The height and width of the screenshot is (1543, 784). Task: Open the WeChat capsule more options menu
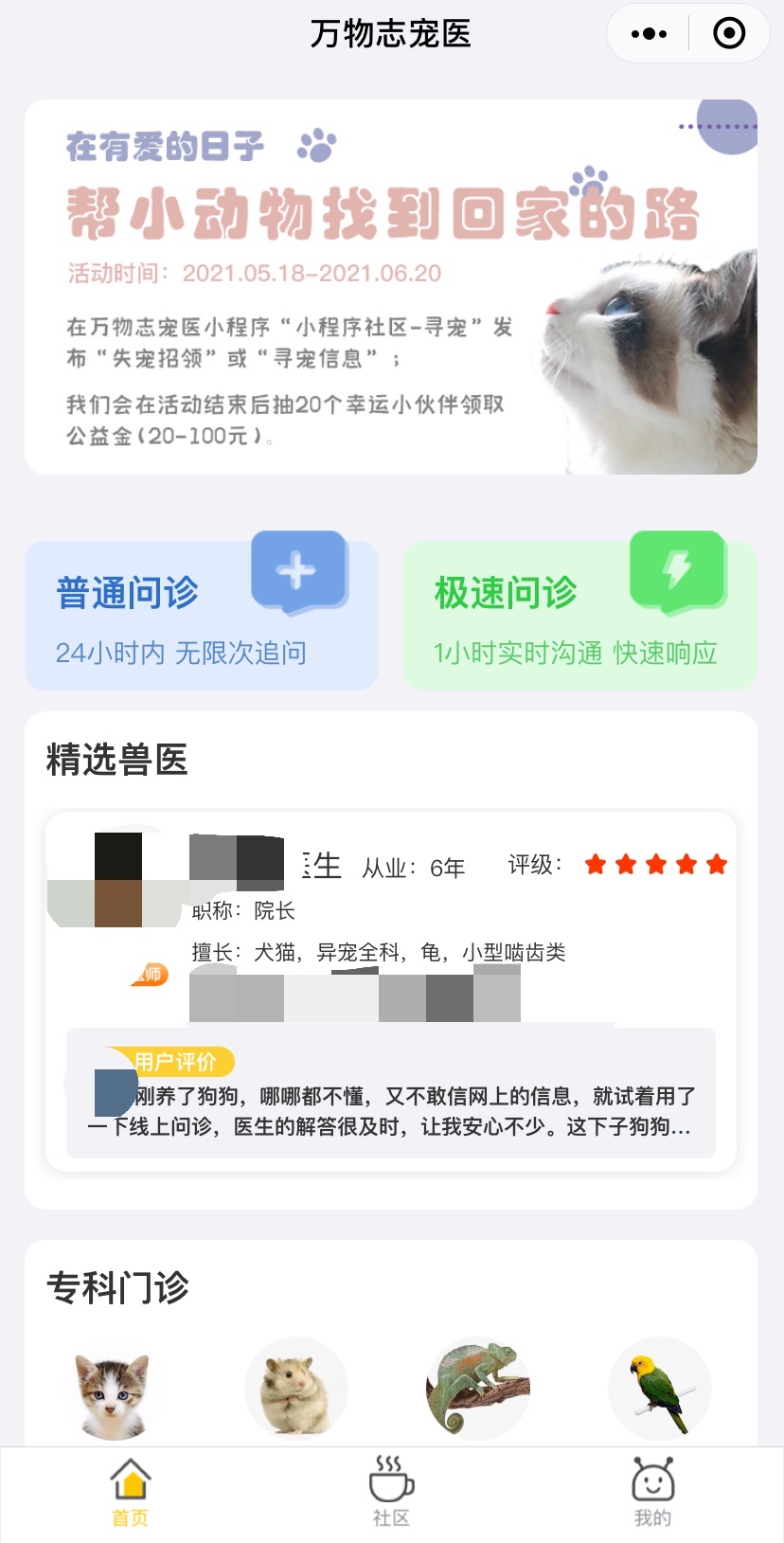[x=649, y=33]
